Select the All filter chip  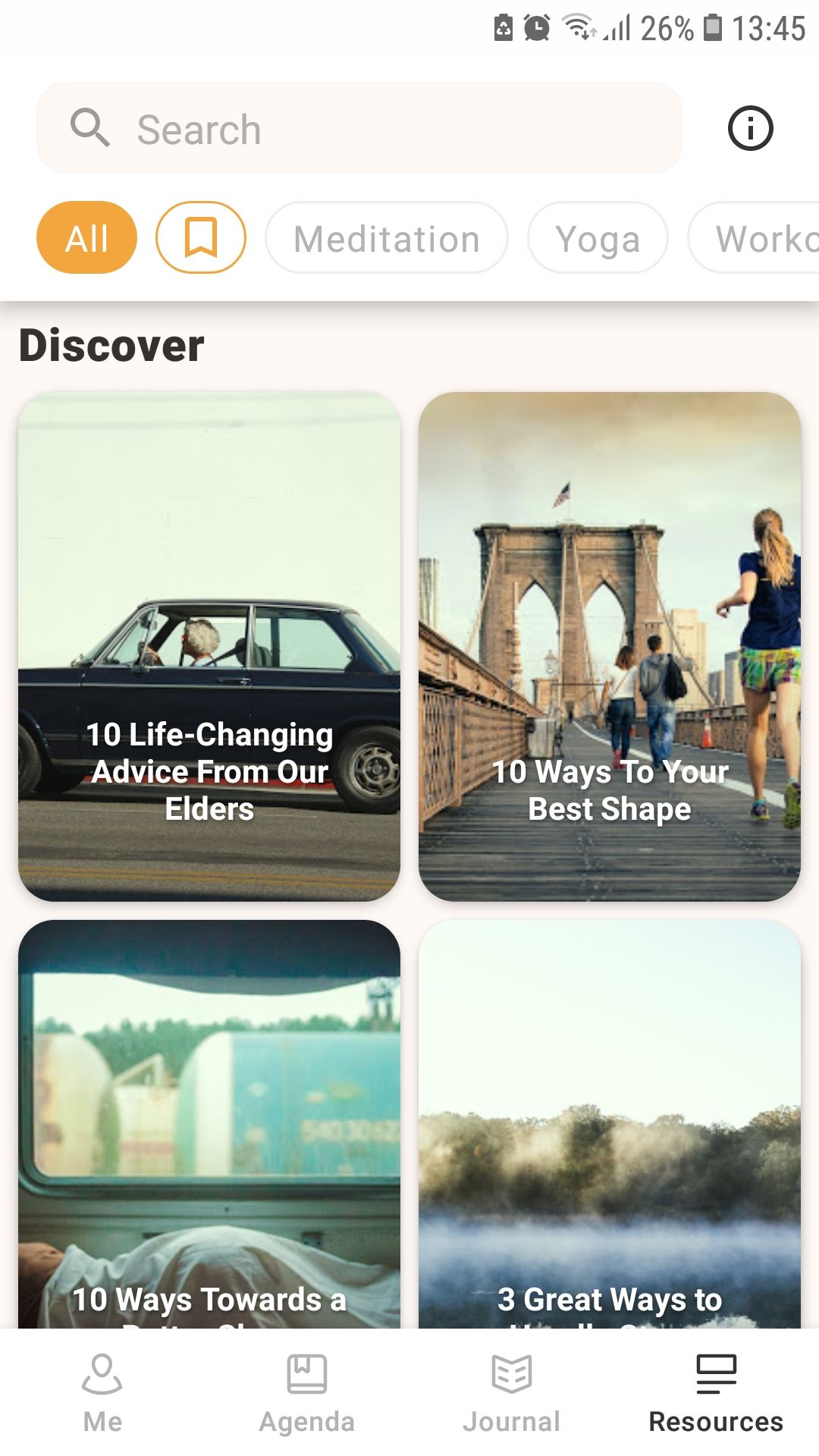pos(86,238)
